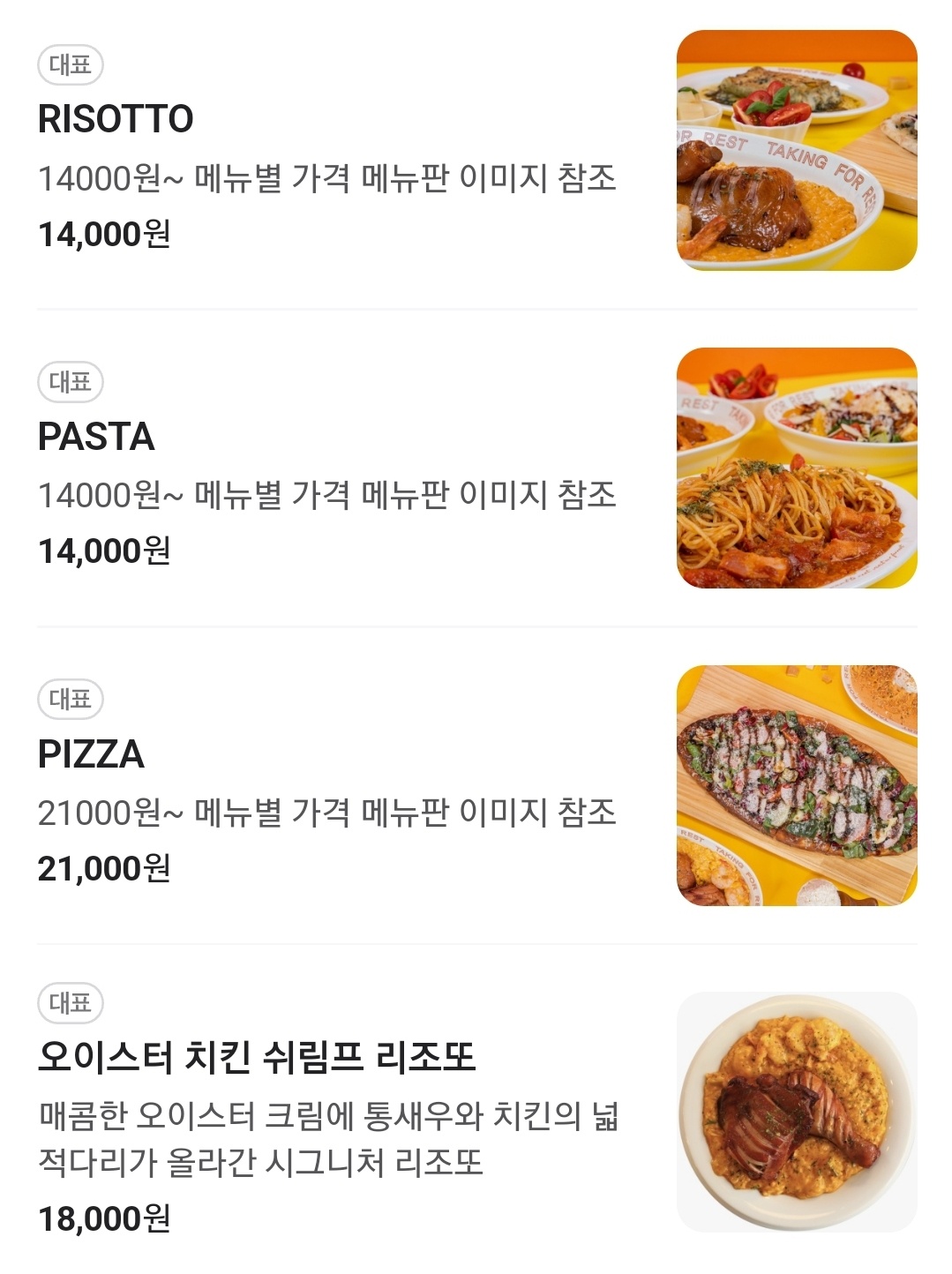Select the PIZZA menu item
The width and height of the screenshot is (952, 1274).
tap(91, 754)
